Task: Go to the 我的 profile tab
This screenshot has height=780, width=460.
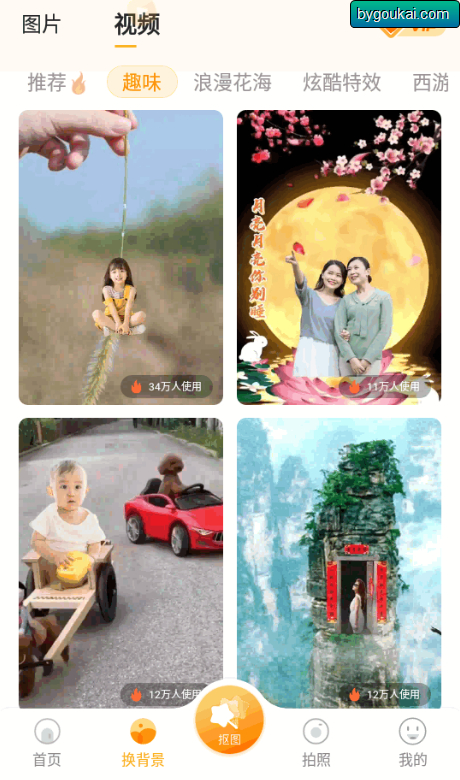Action: [x=412, y=743]
